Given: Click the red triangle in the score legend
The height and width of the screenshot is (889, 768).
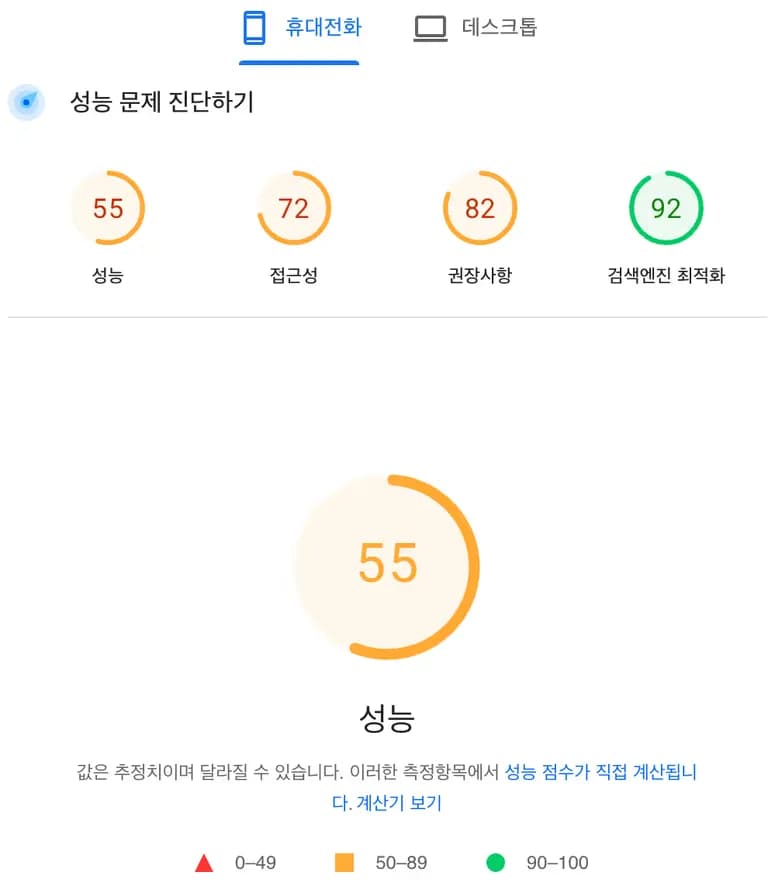Looking at the screenshot, I should click(x=206, y=861).
